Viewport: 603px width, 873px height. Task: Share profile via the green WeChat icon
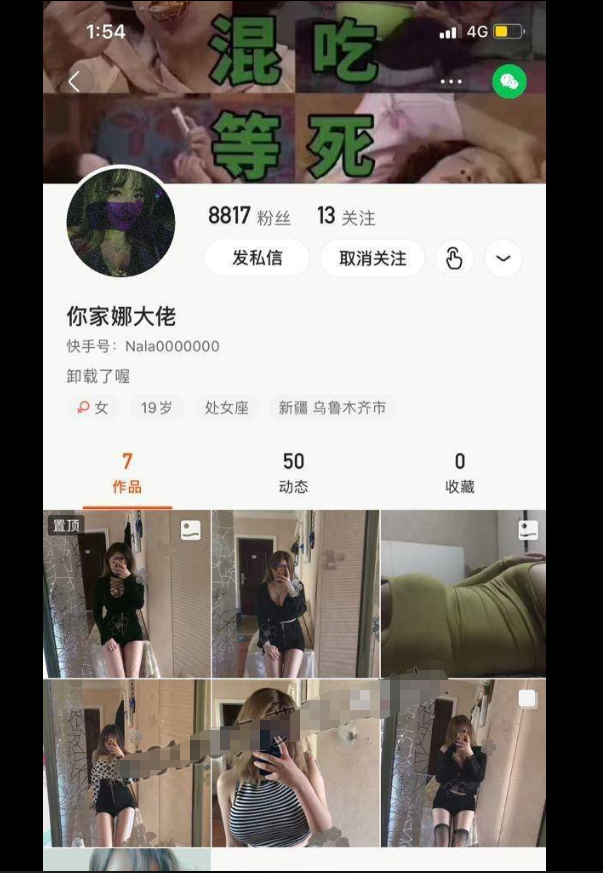pyautogui.click(x=509, y=82)
